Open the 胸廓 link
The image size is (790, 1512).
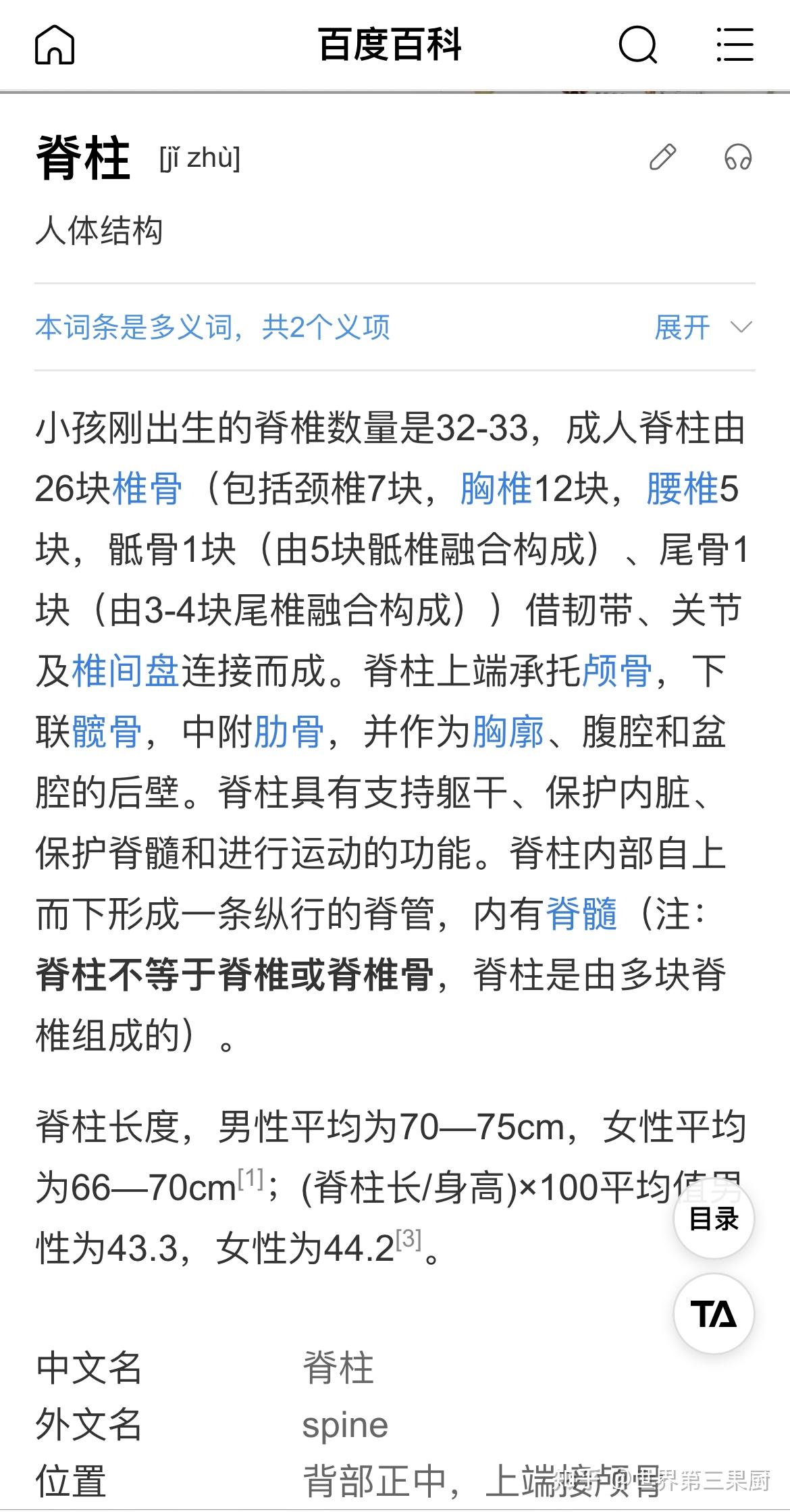(508, 732)
